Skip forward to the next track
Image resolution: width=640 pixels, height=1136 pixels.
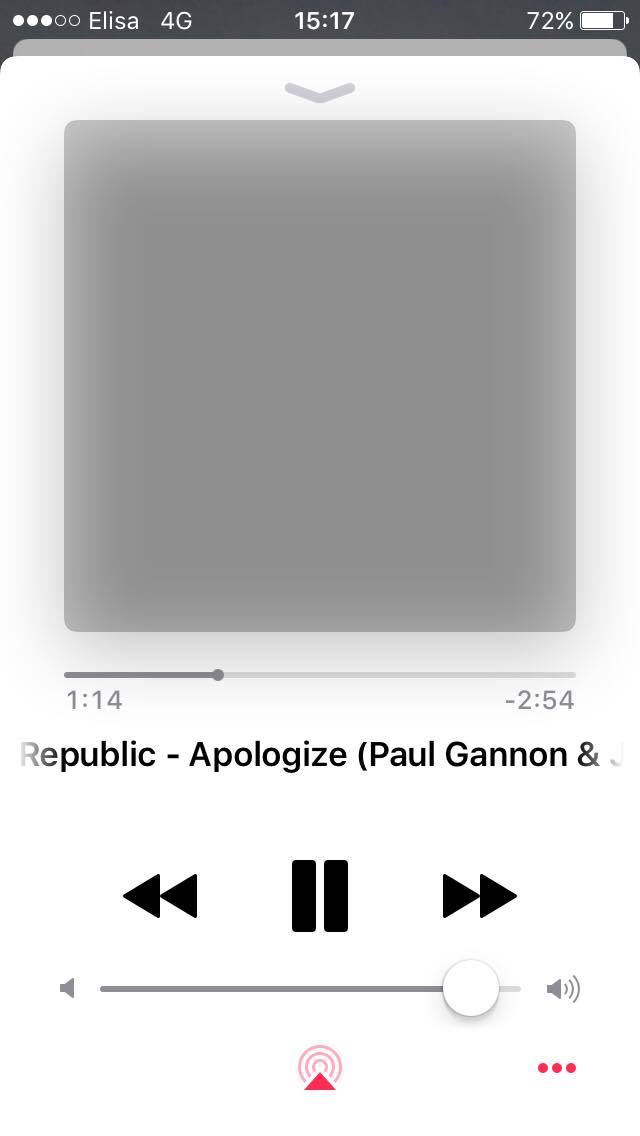click(x=479, y=896)
